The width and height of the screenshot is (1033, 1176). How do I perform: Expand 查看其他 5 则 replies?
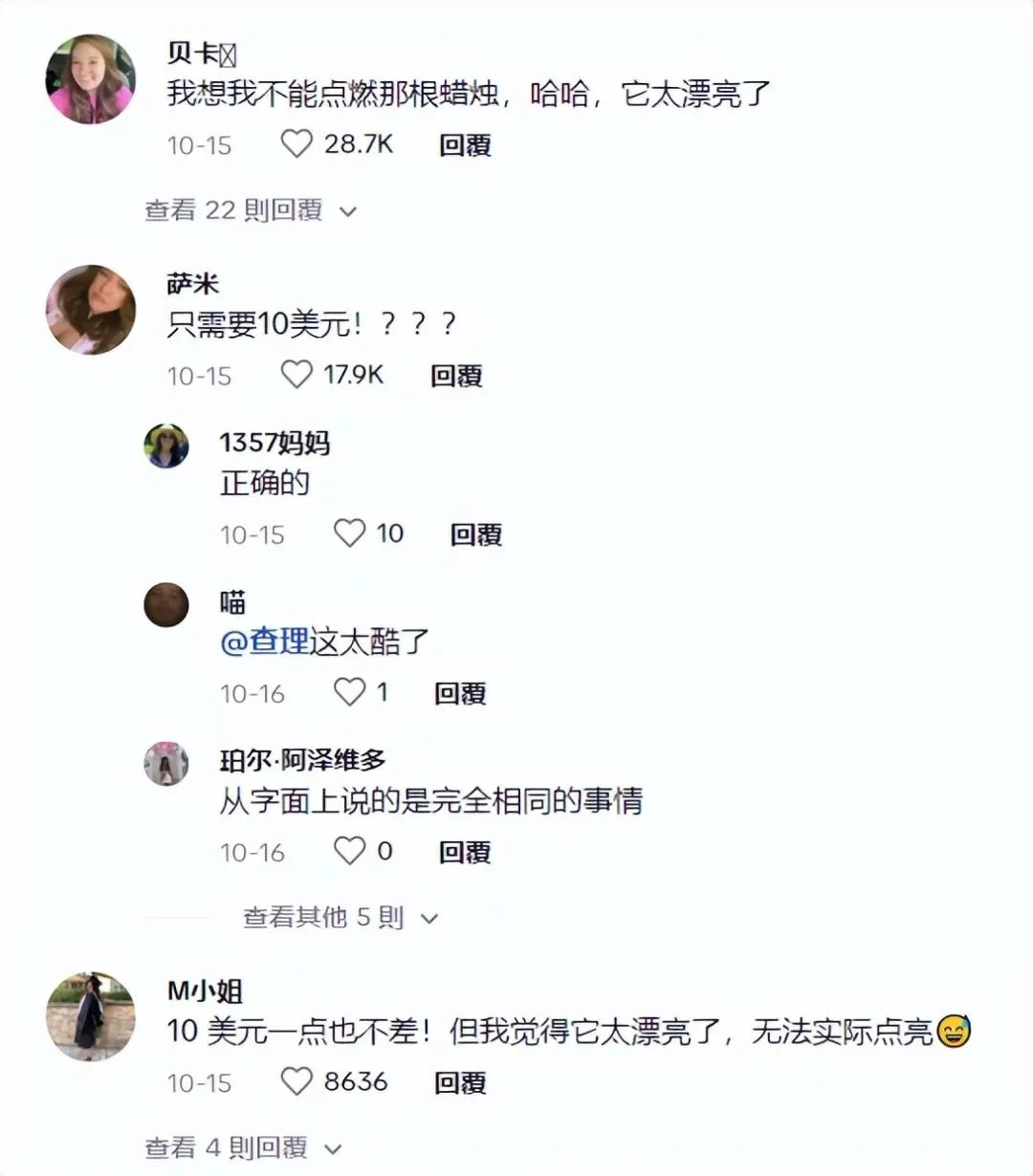tap(340, 918)
